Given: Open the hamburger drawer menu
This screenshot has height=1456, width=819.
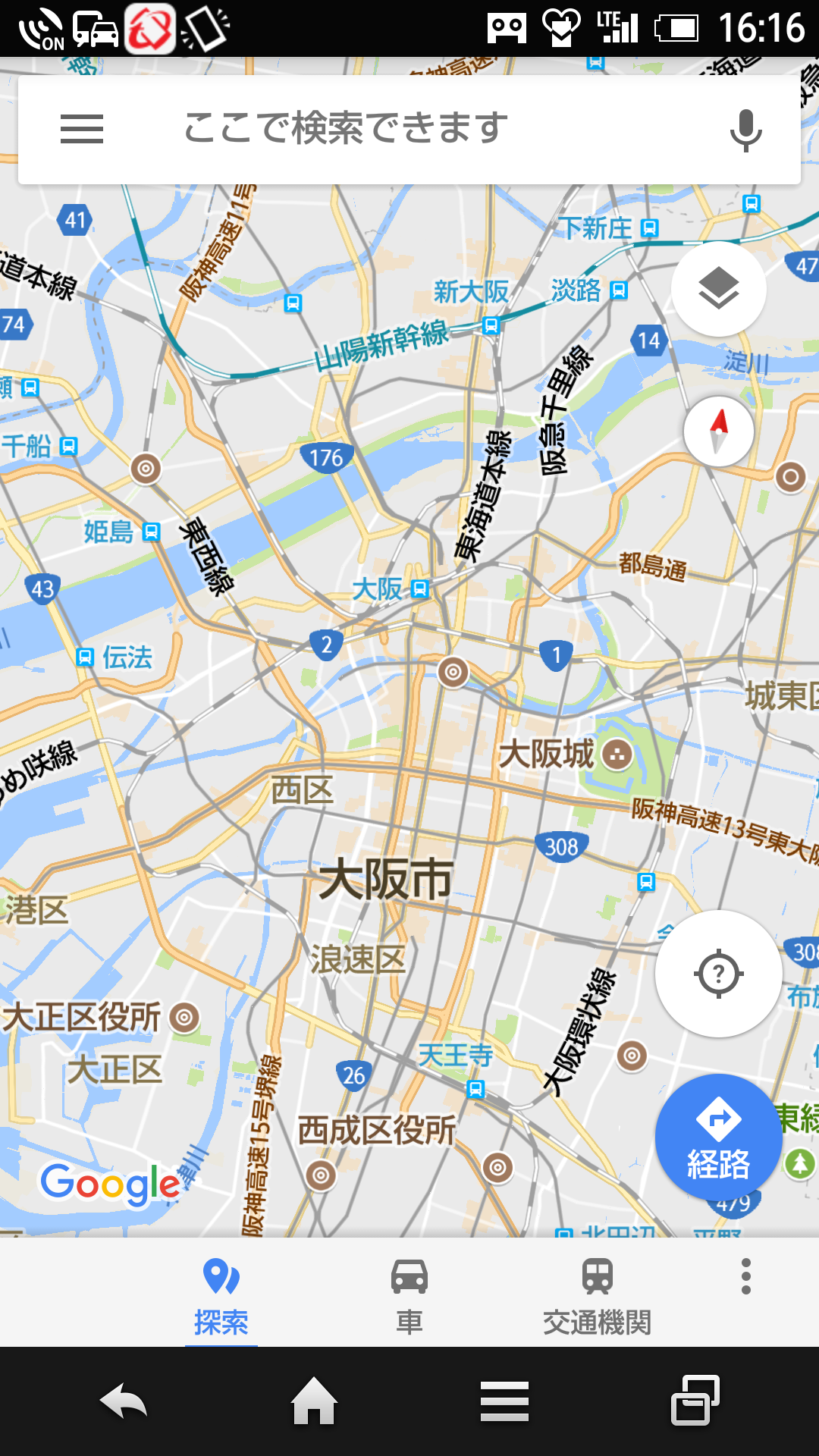Looking at the screenshot, I should [82, 129].
